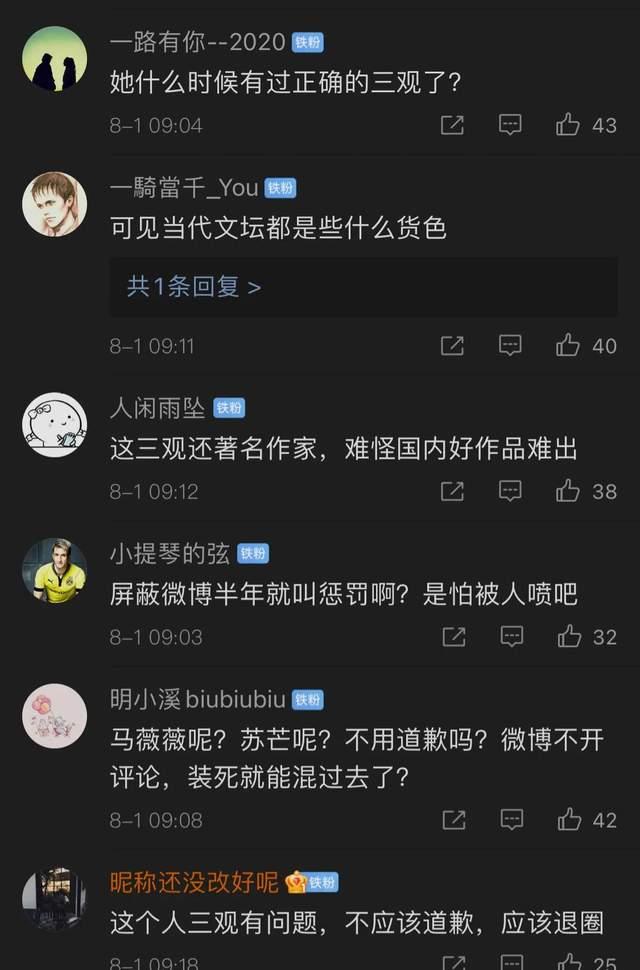Like 一騎當千_You's comment
640x970 pixels.
pos(569,346)
